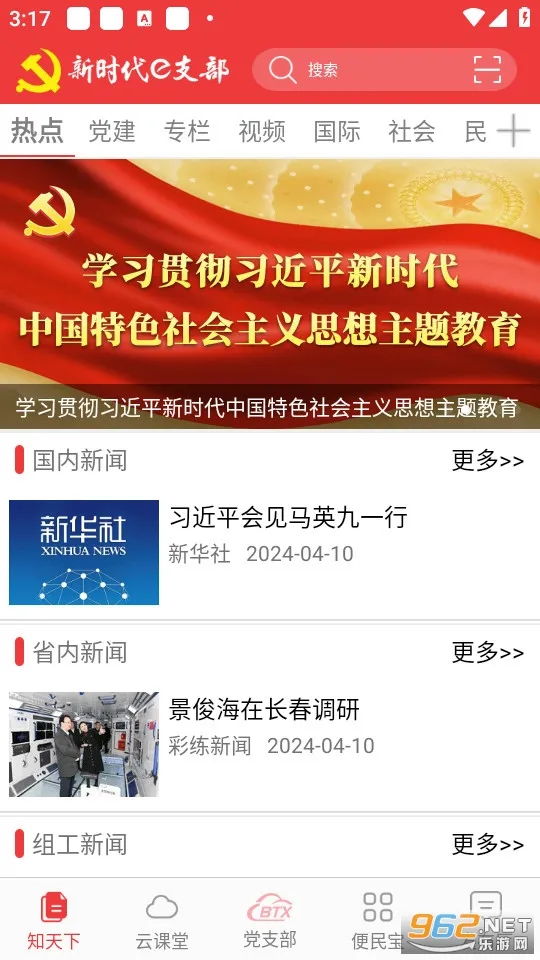Select the 知天下 bottom tab
The image size is (540, 960).
click(x=54, y=920)
